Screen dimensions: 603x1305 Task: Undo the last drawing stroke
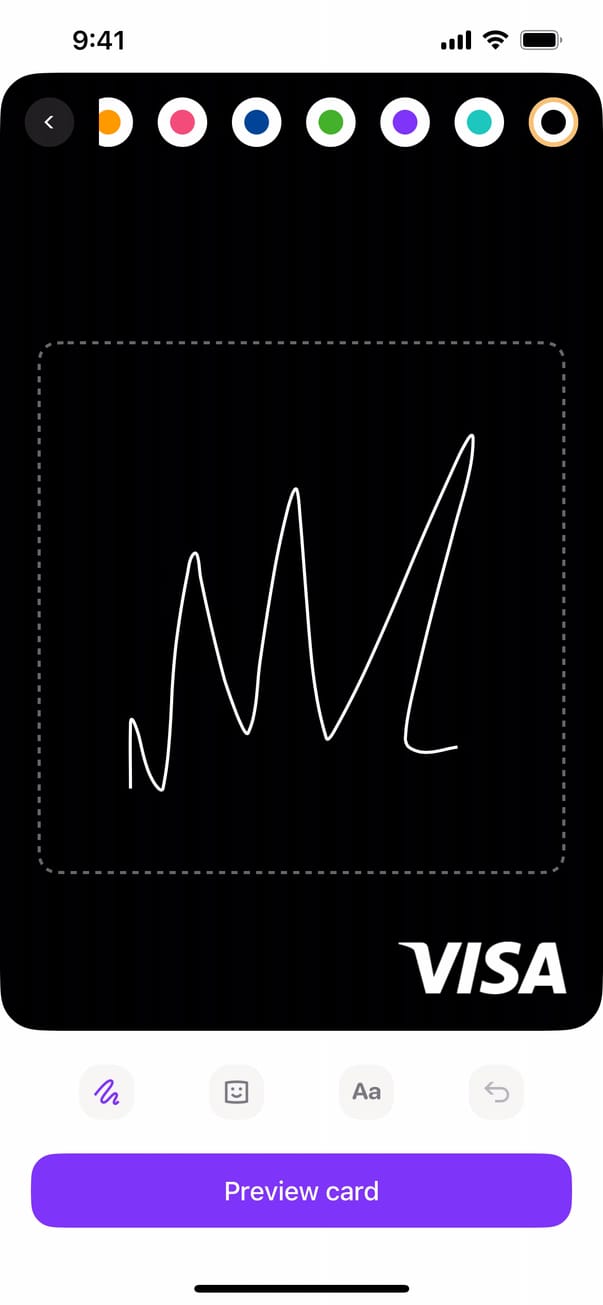click(496, 1092)
